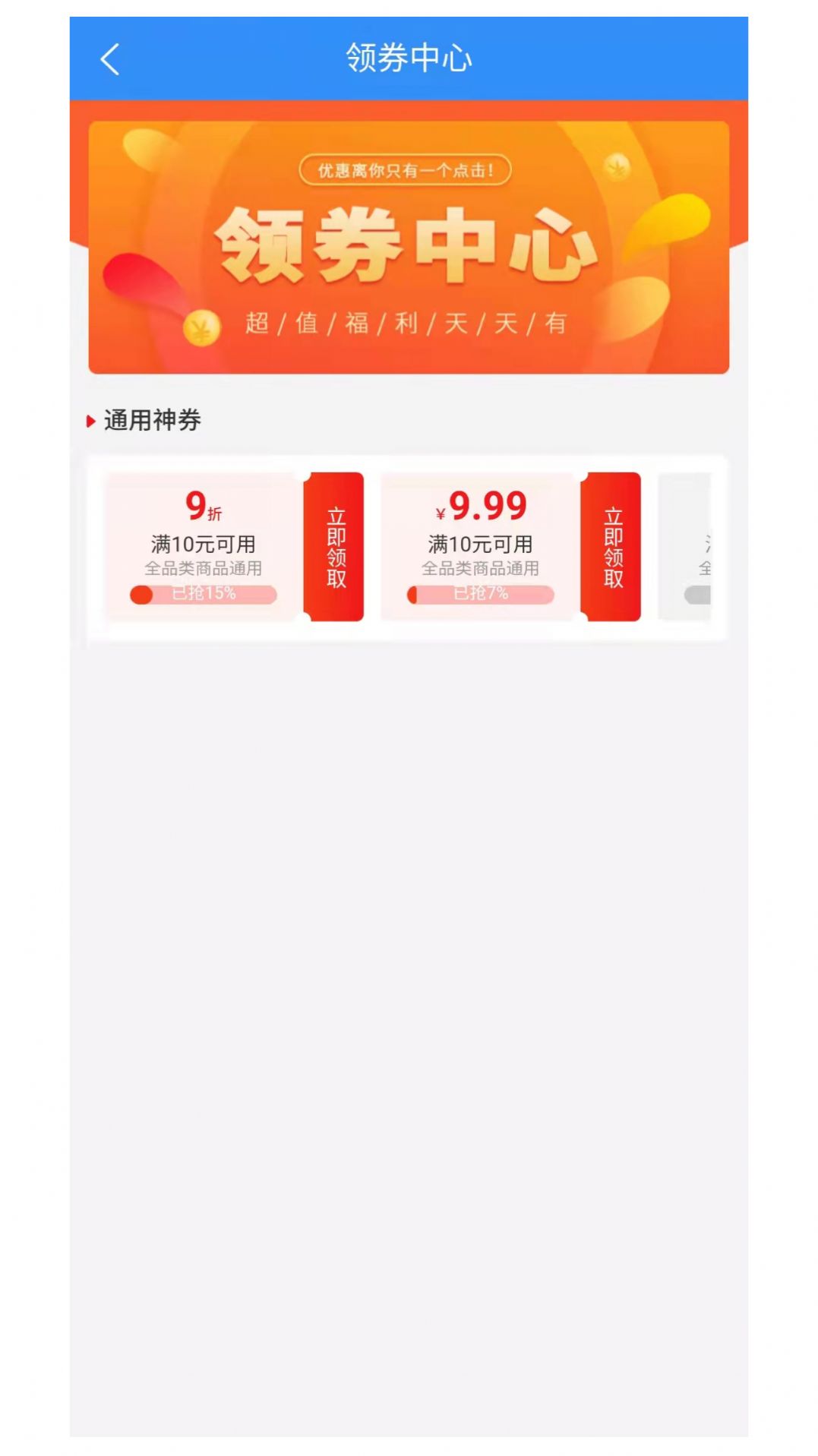Viewport: 818px width, 1456px height.
Task: Open the partially visible third coupon card
Action: point(684,547)
